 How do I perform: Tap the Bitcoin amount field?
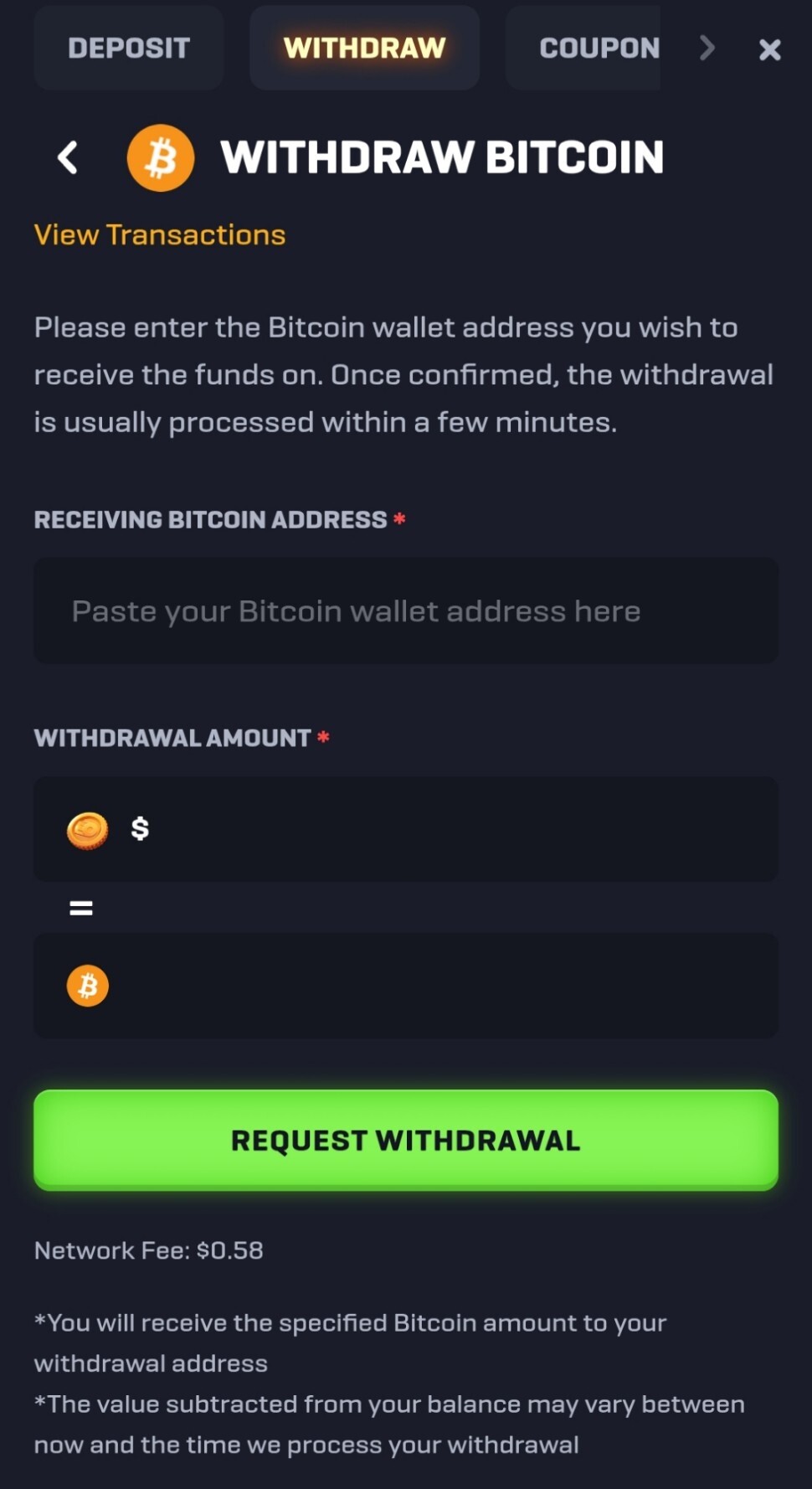pyautogui.click(x=406, y=986)
